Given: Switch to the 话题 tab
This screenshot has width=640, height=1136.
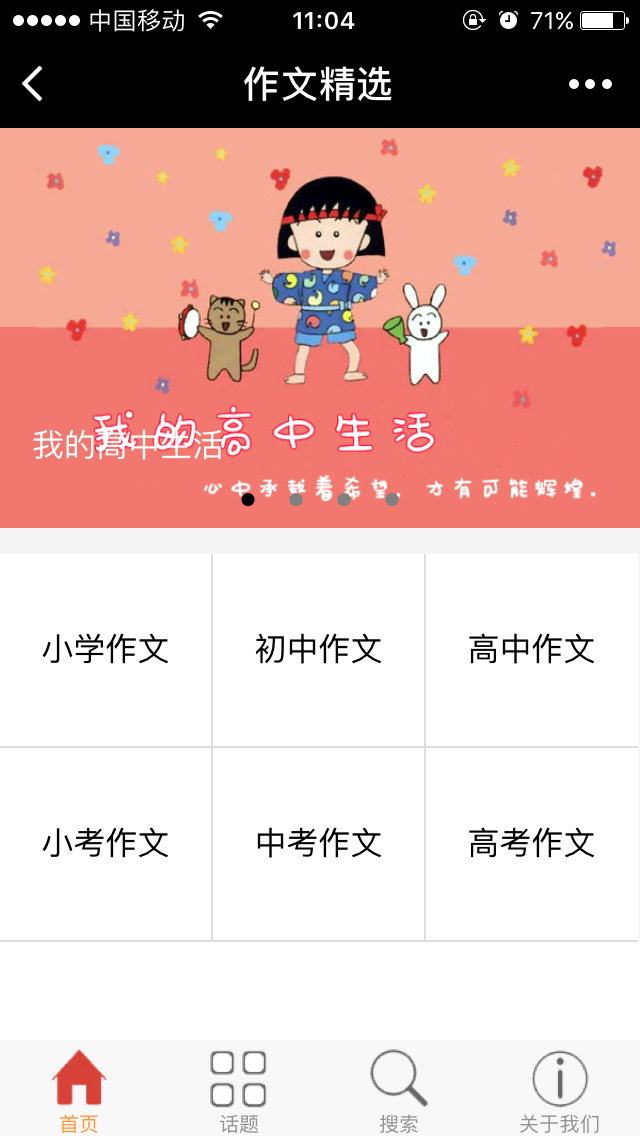Looking at the screenshot, I should pyautogui.click(x=239, y=1090).
